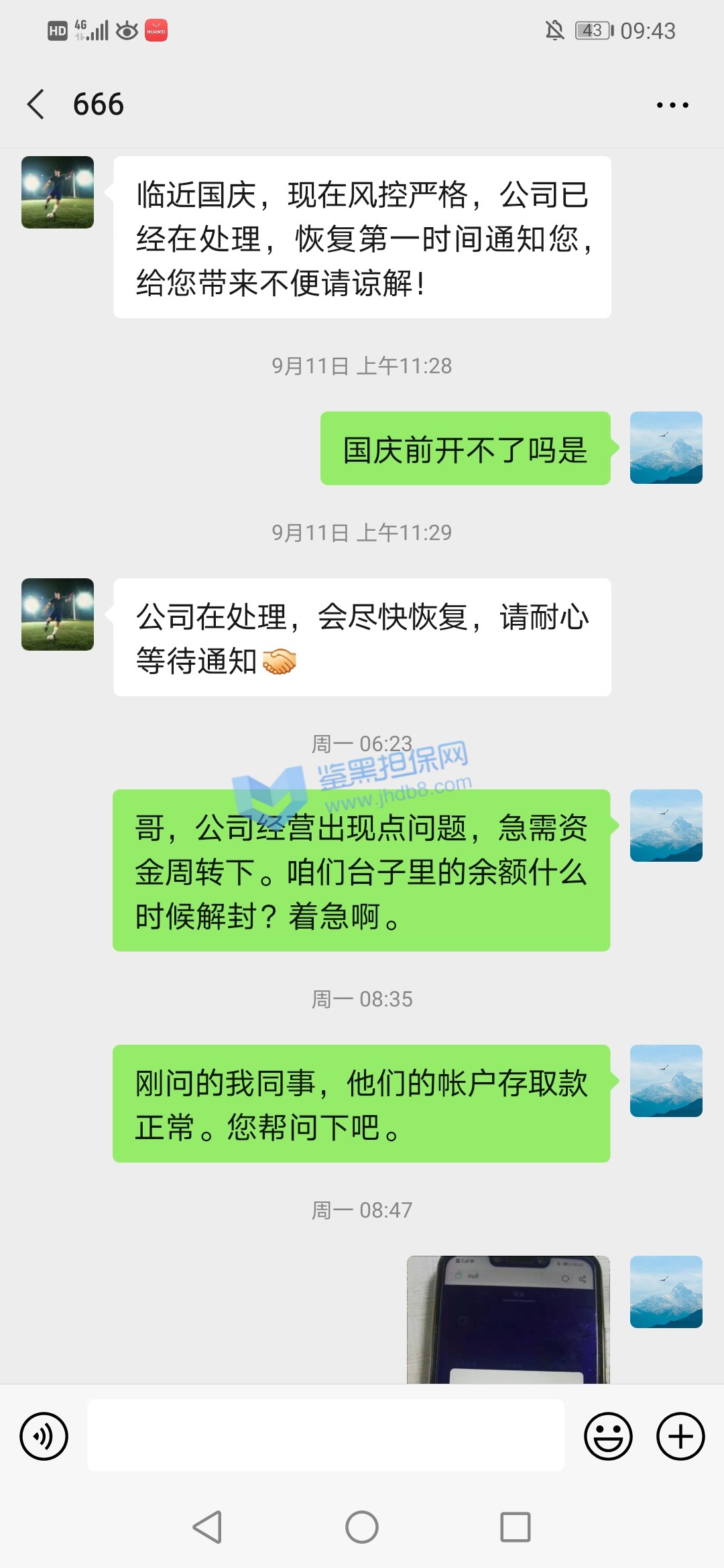This screenshot has width=724, height=1568.
Task: Open the emoji sticker panel
Action: coord(608,1436)
